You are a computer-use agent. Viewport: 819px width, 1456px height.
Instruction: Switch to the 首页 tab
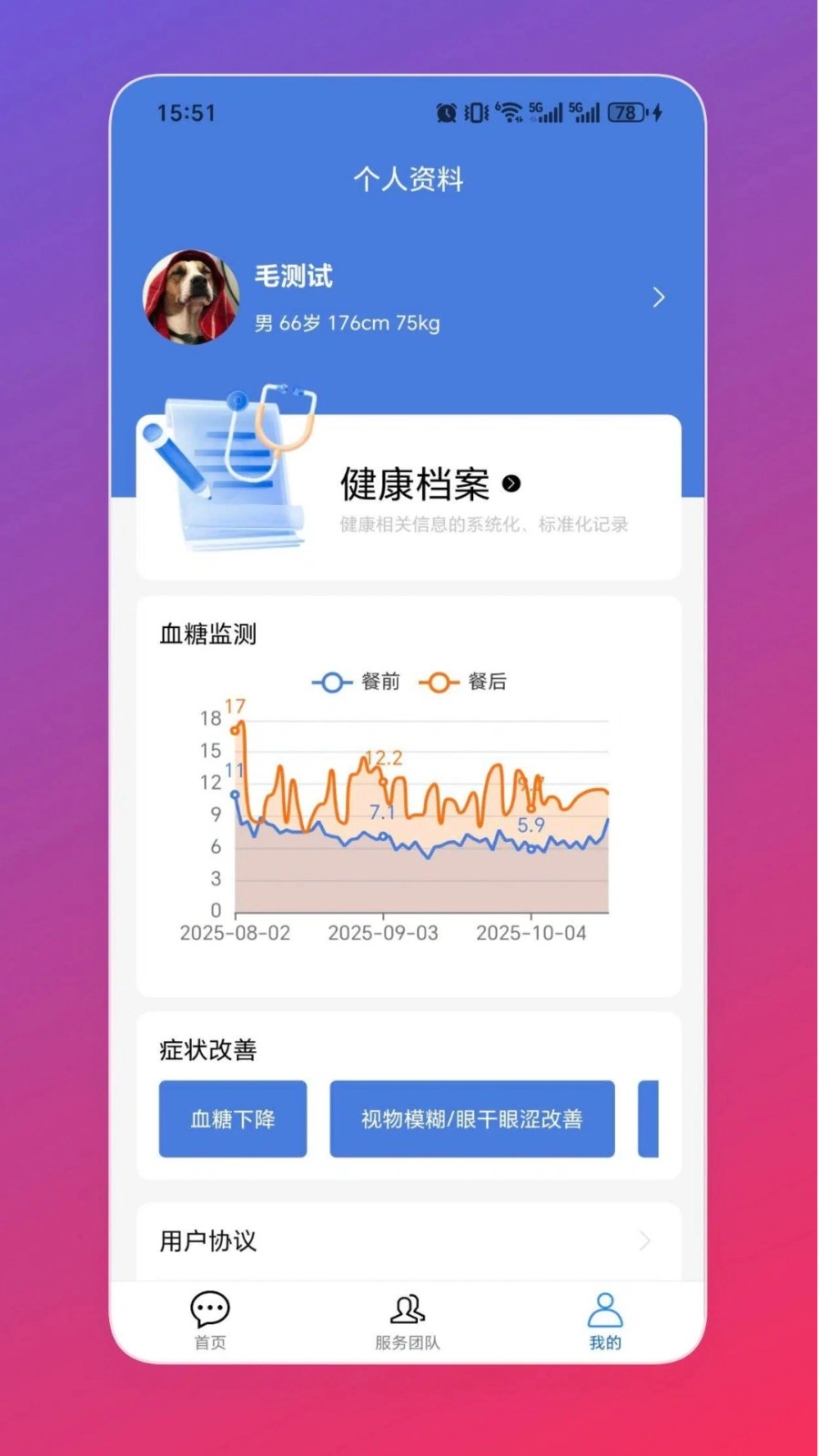point(209,1324)
